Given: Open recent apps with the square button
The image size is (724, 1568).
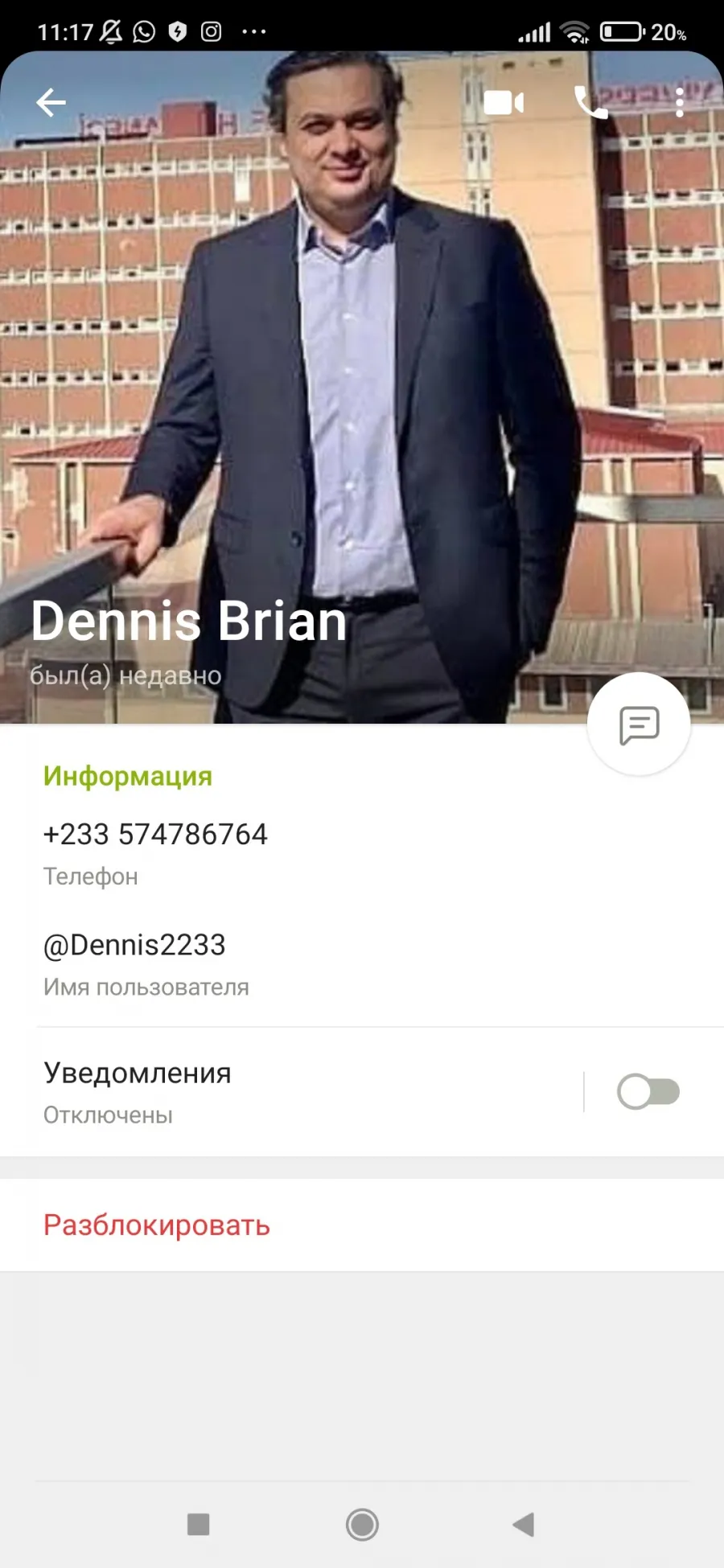Looking at the screenshot, I should click(x=198, y=1524).
